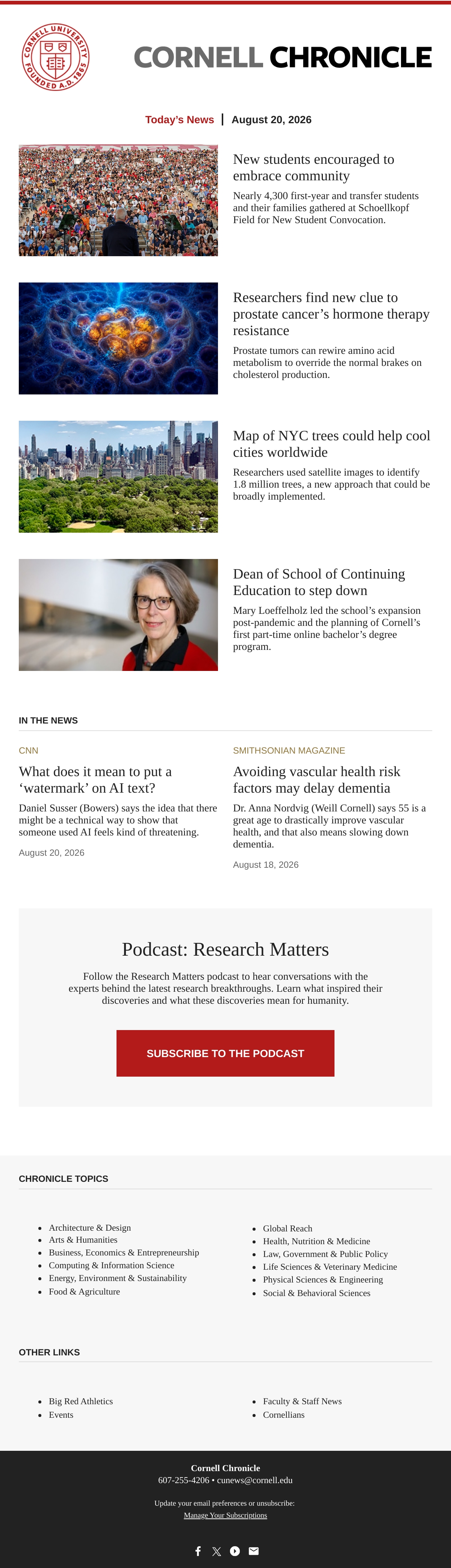Open the CNN story about AI watermarks
Screen dimensions: 451x1568
pos(95,780)
